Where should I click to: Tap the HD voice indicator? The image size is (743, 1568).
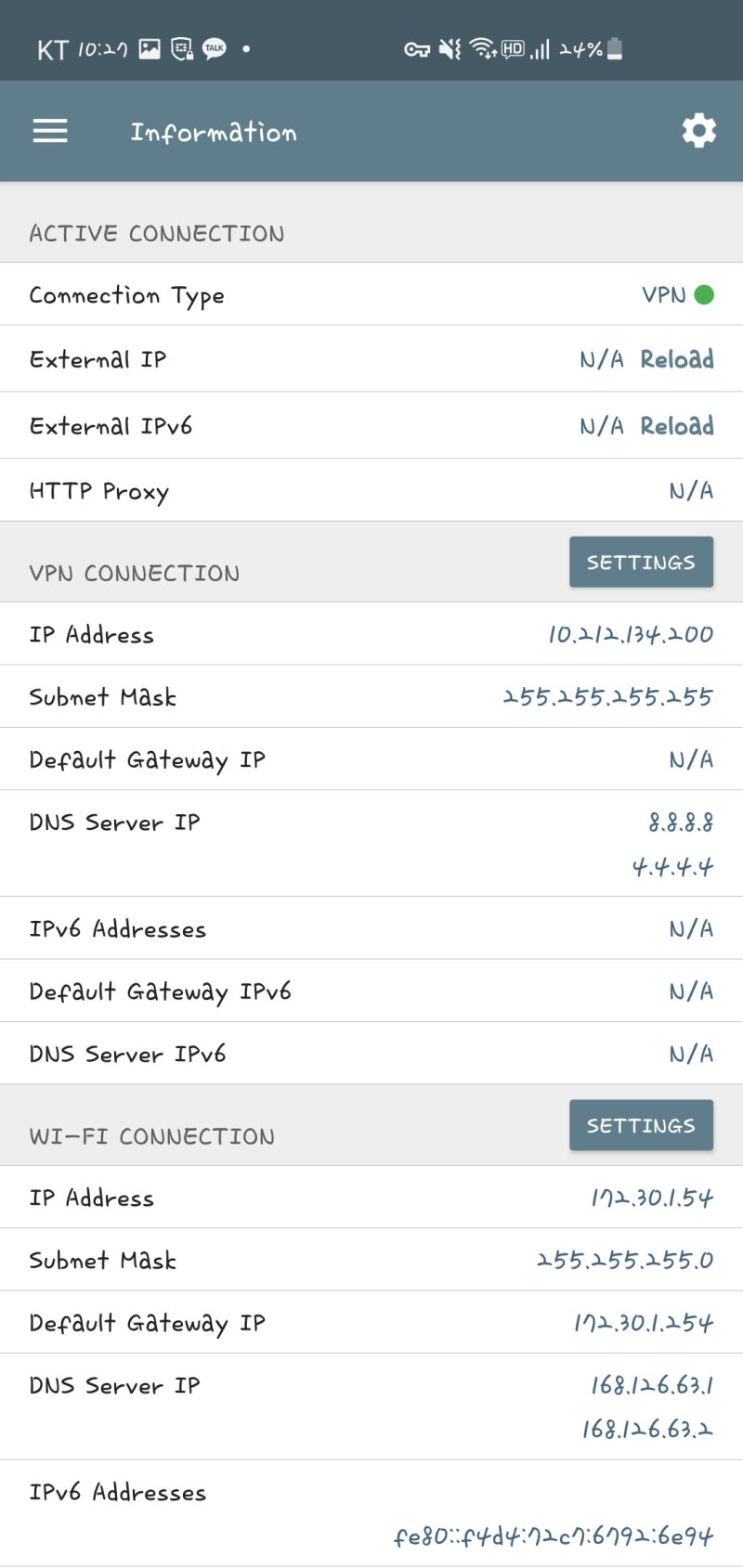512,48
